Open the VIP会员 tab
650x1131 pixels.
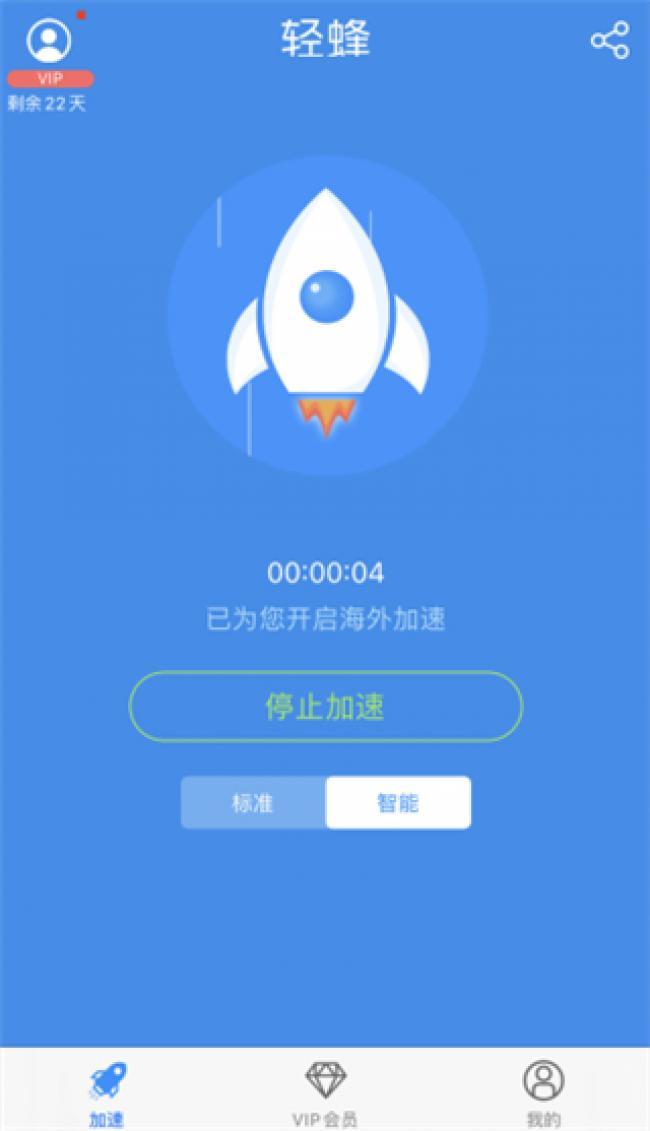click(325, 1092)
